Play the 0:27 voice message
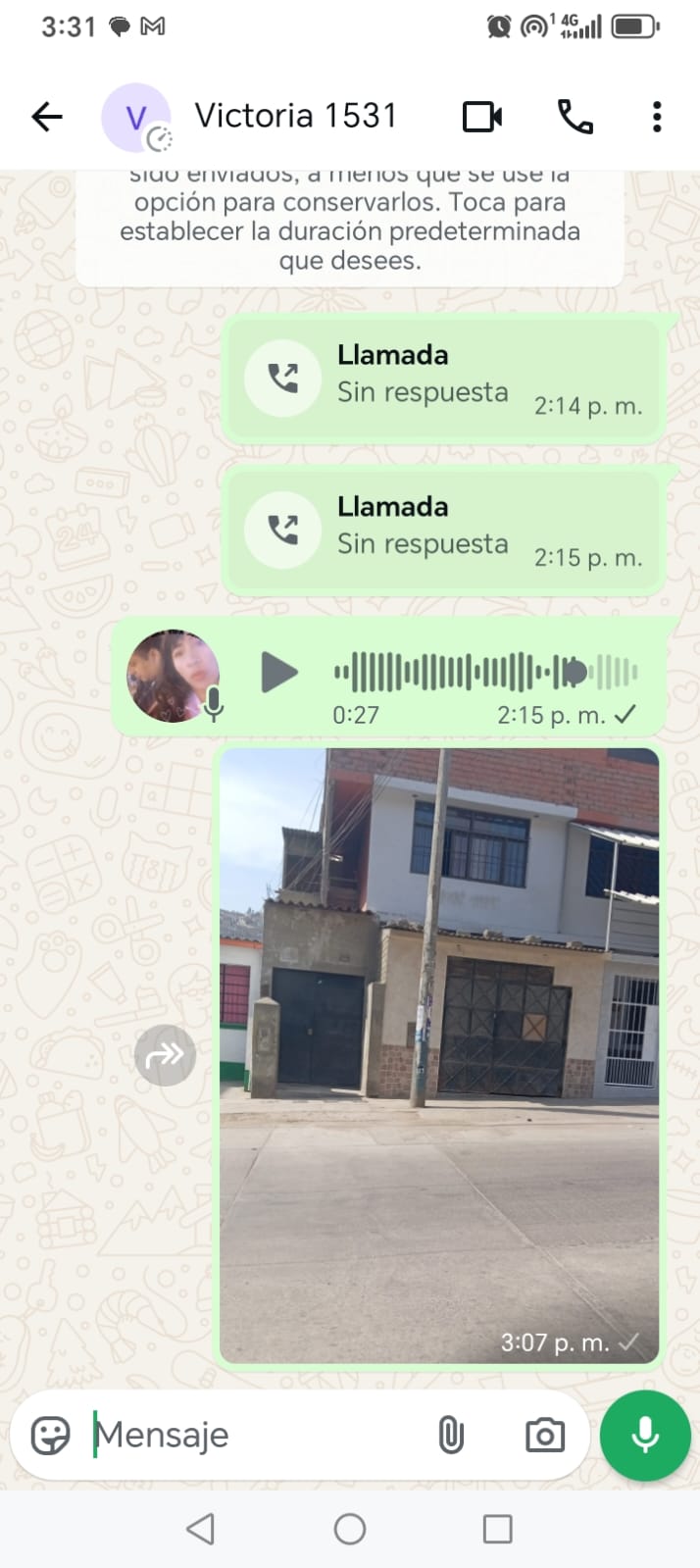This screenshot has width=700, height=1568. [x=278, y=674]
